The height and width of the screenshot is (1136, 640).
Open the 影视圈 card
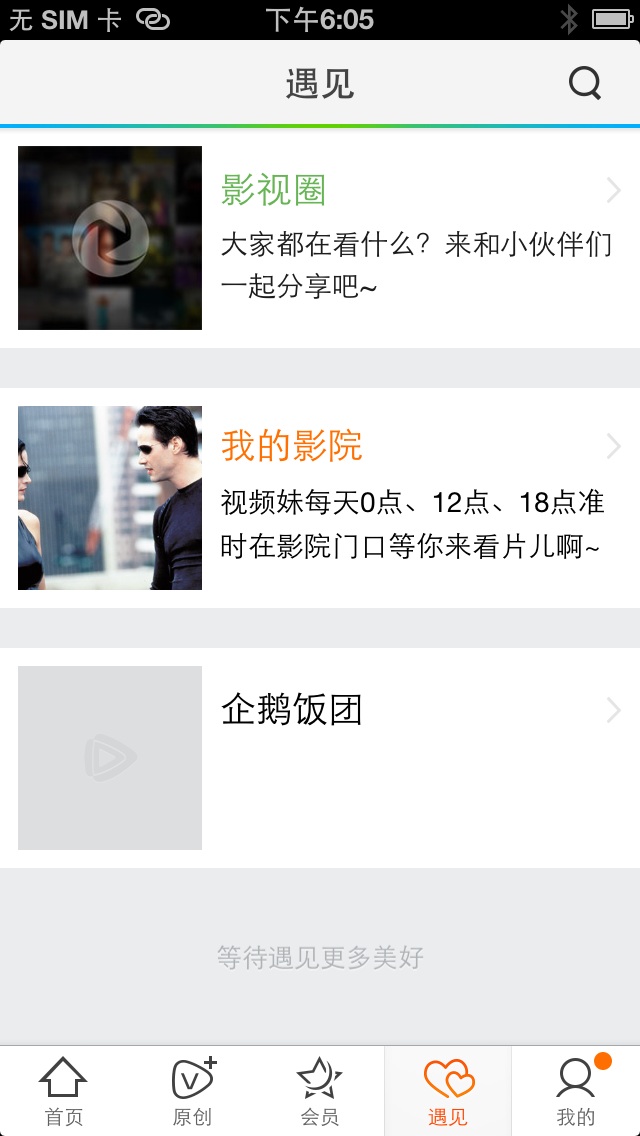320,238
